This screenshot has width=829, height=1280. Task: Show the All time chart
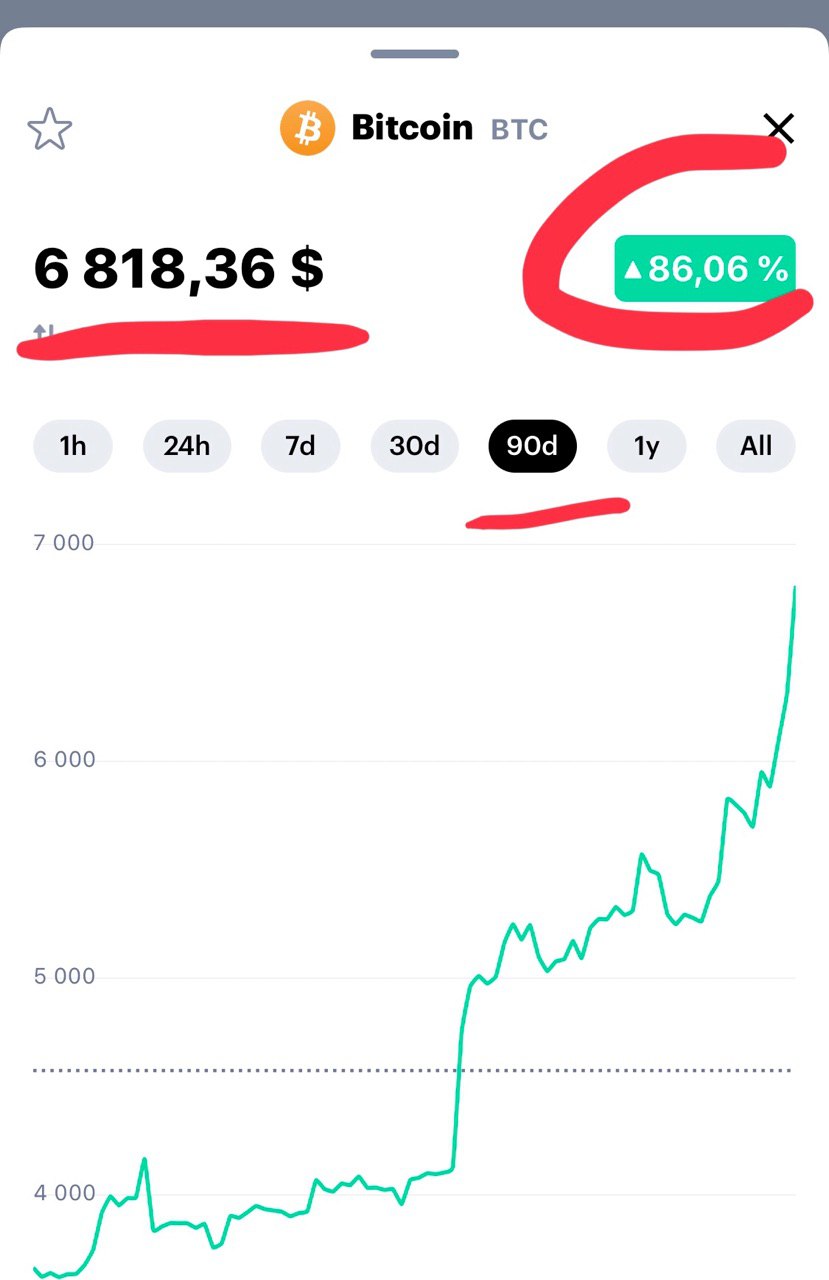[756, 446]
